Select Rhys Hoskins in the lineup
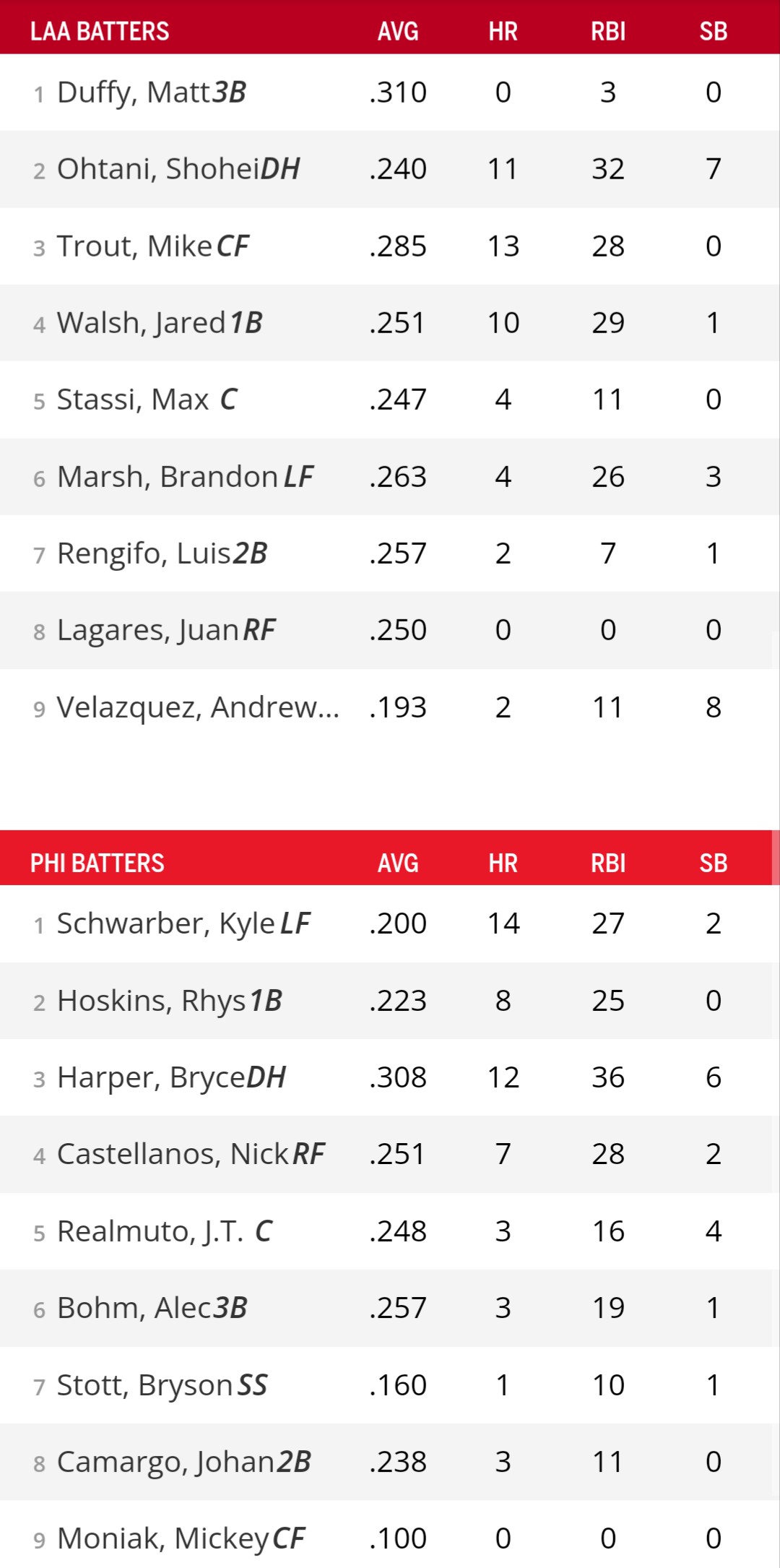 pos(152,1001)
